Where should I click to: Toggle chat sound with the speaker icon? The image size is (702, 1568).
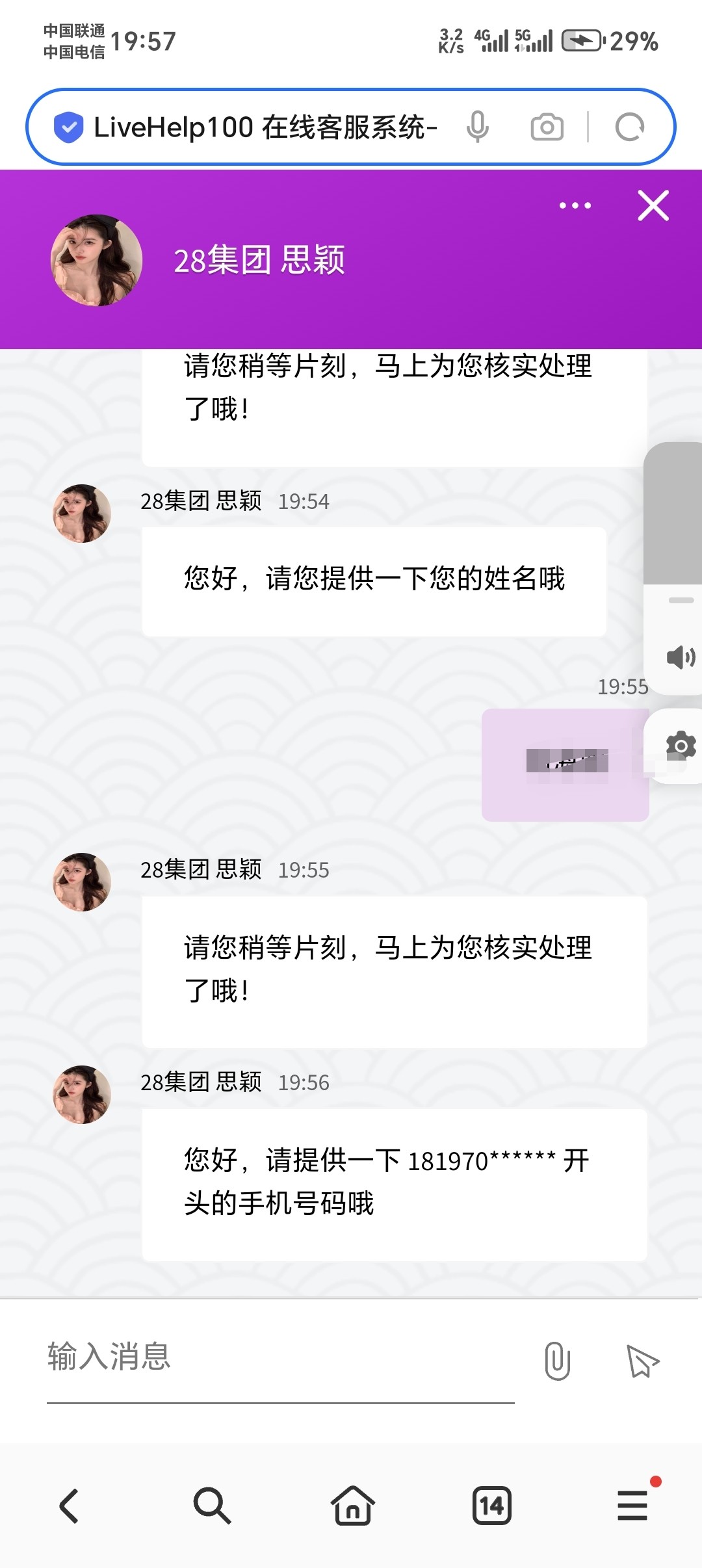click(x=681, y=657)
